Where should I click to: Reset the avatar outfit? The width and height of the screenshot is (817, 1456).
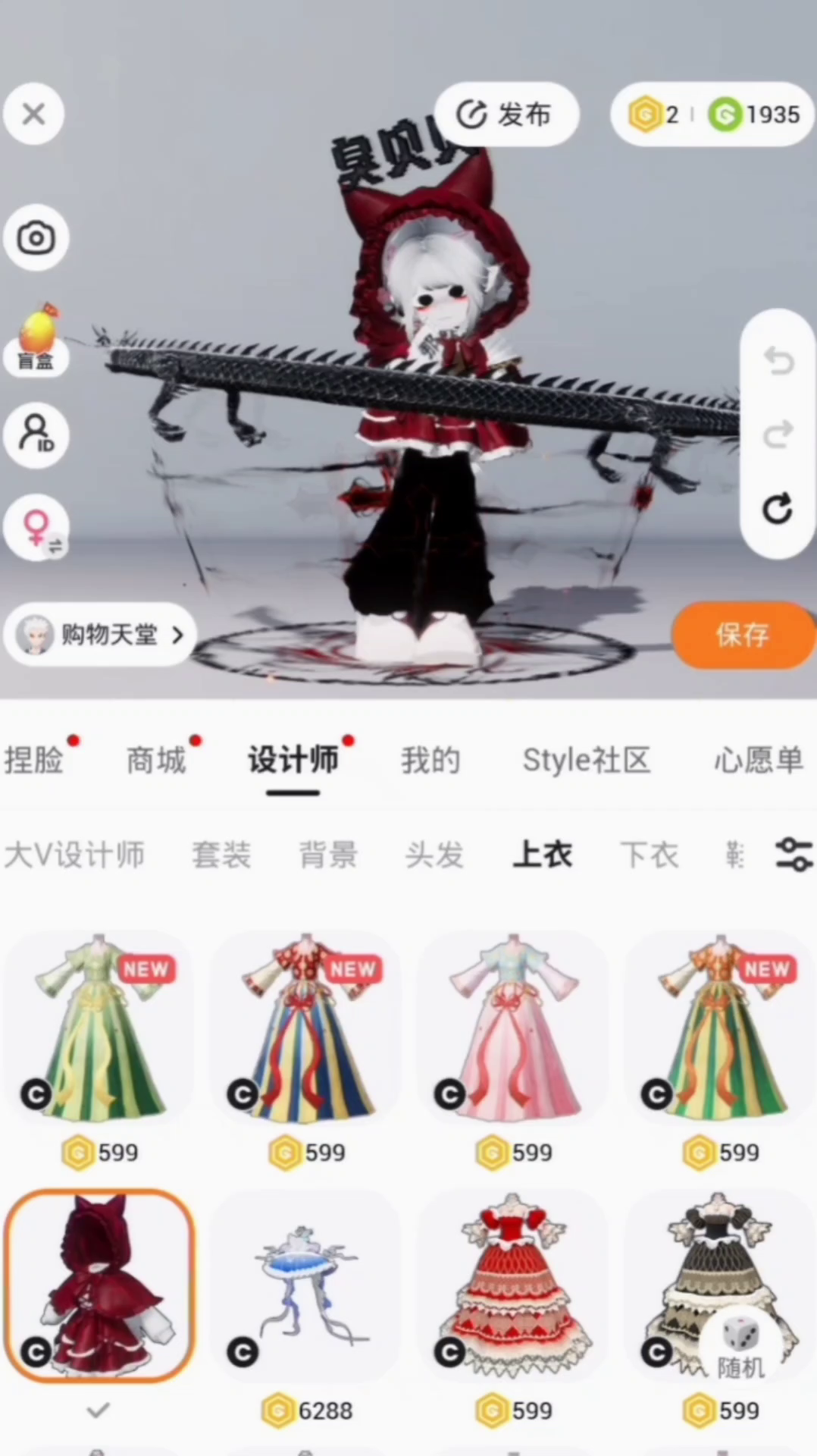coord(778,509)
